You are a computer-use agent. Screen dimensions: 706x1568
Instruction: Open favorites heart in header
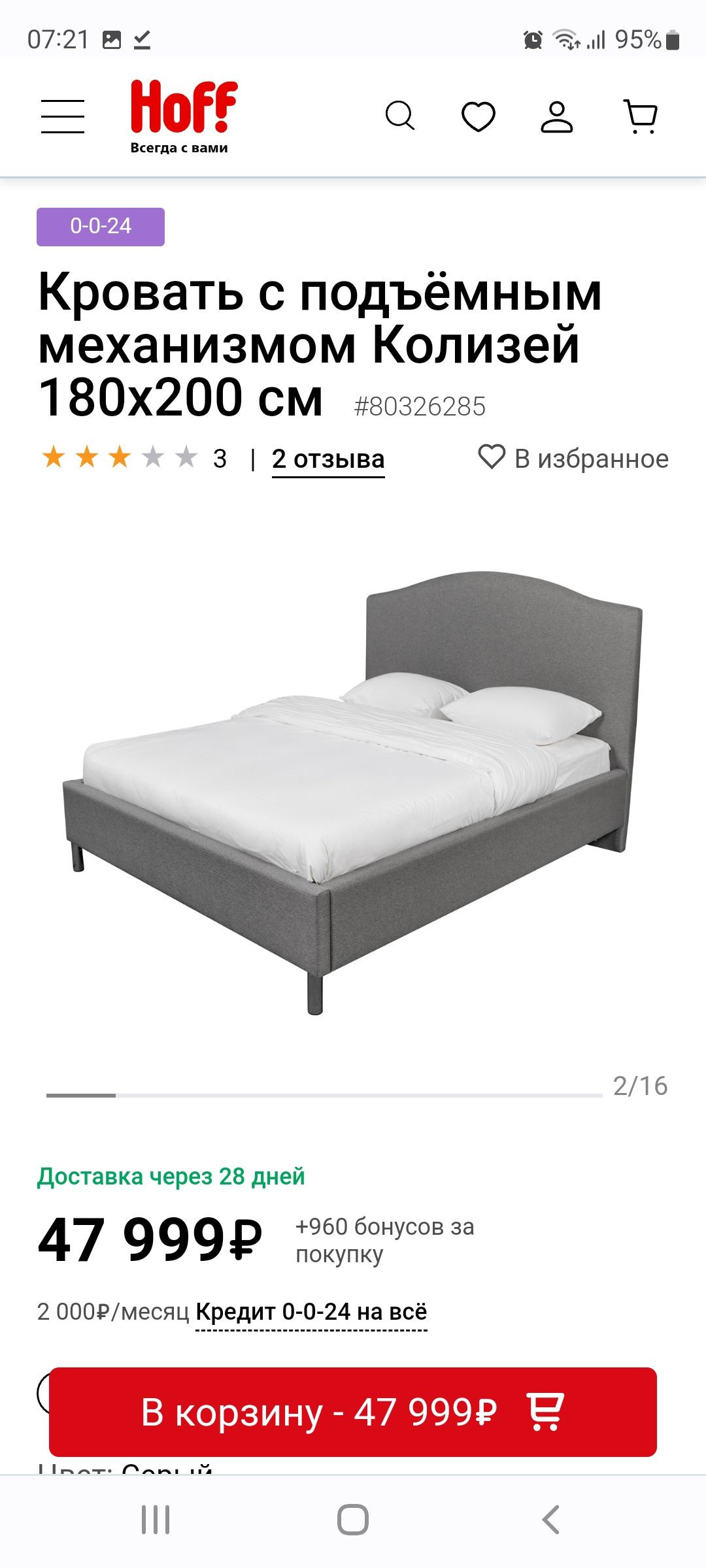point(479,117)
